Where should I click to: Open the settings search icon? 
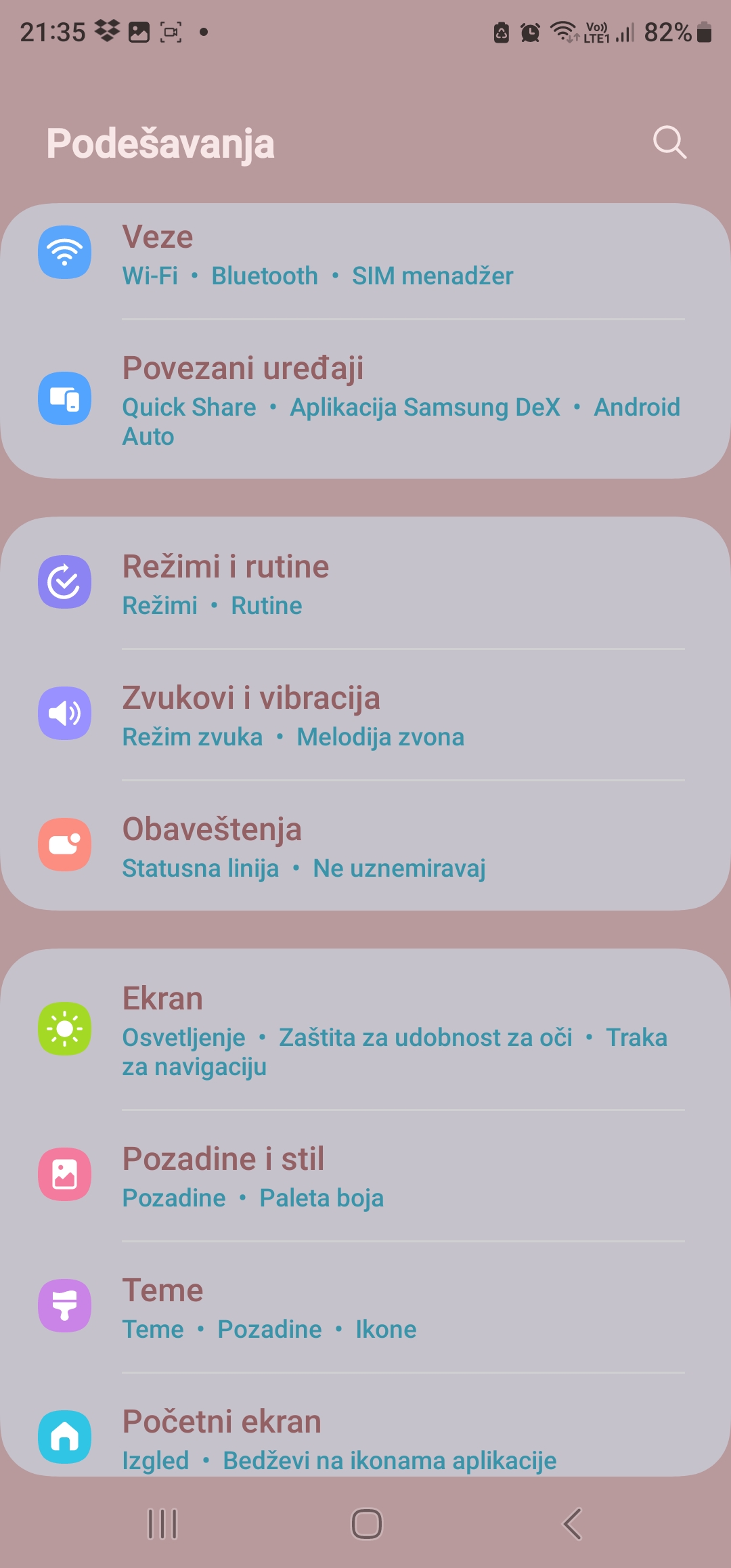(669, 142)
